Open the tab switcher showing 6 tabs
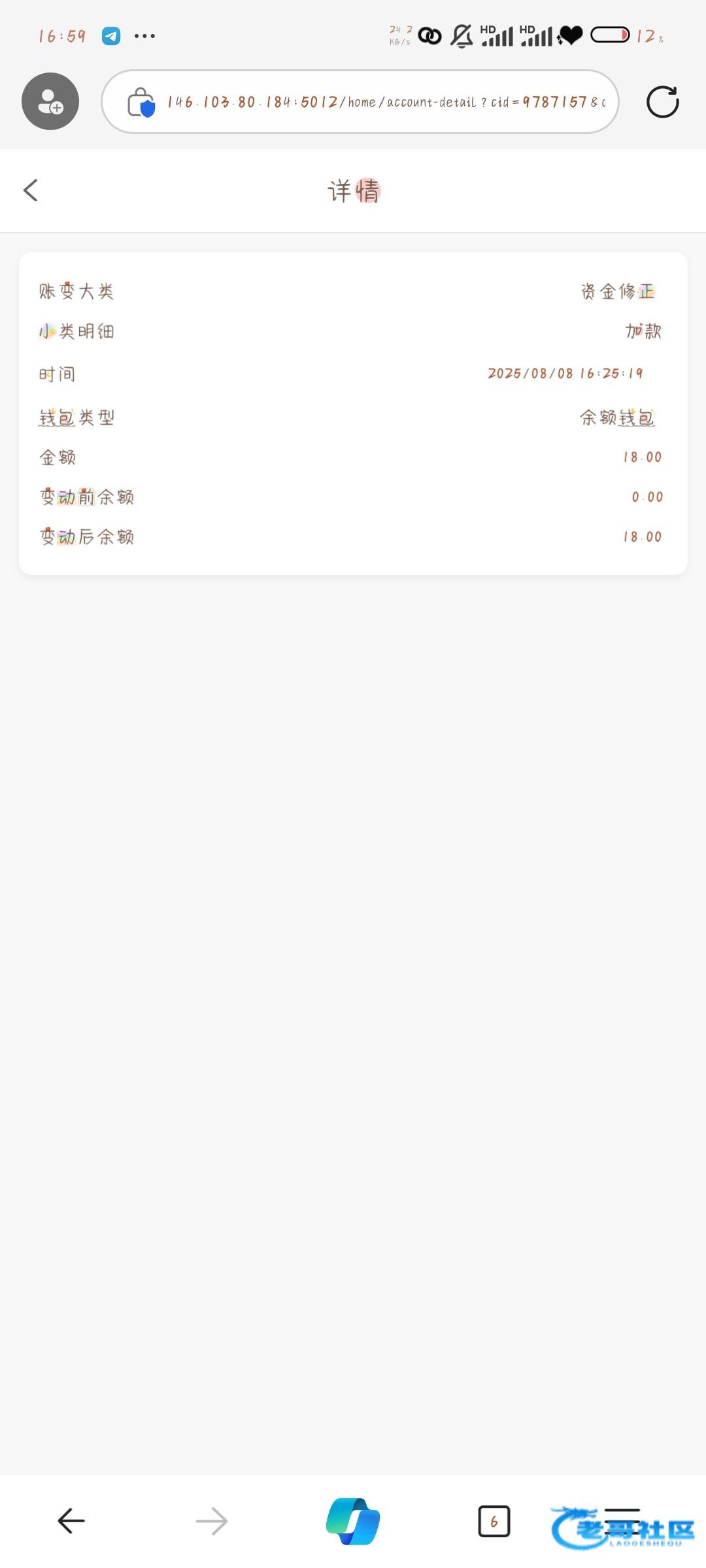 (x=494, y=1522)
